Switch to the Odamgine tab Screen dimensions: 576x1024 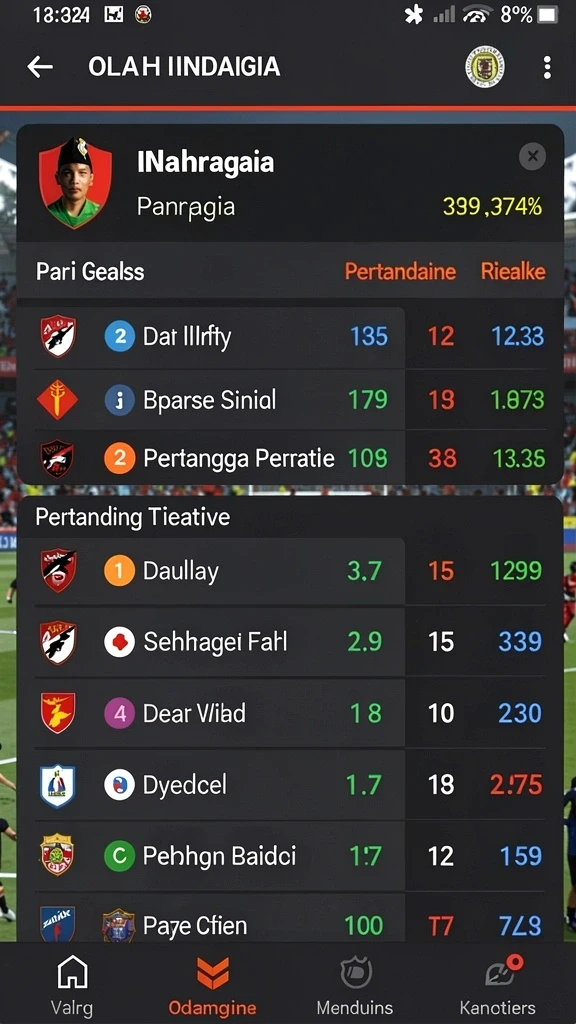[x=212, y=984]
